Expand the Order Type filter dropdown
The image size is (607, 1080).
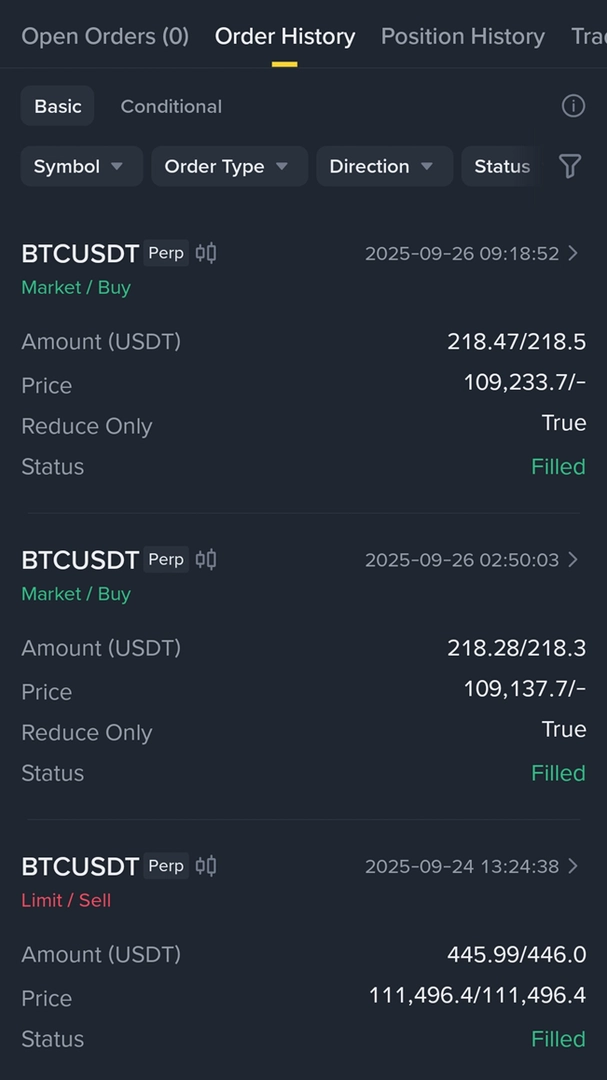pyautogui.click(x=229, y=166)
